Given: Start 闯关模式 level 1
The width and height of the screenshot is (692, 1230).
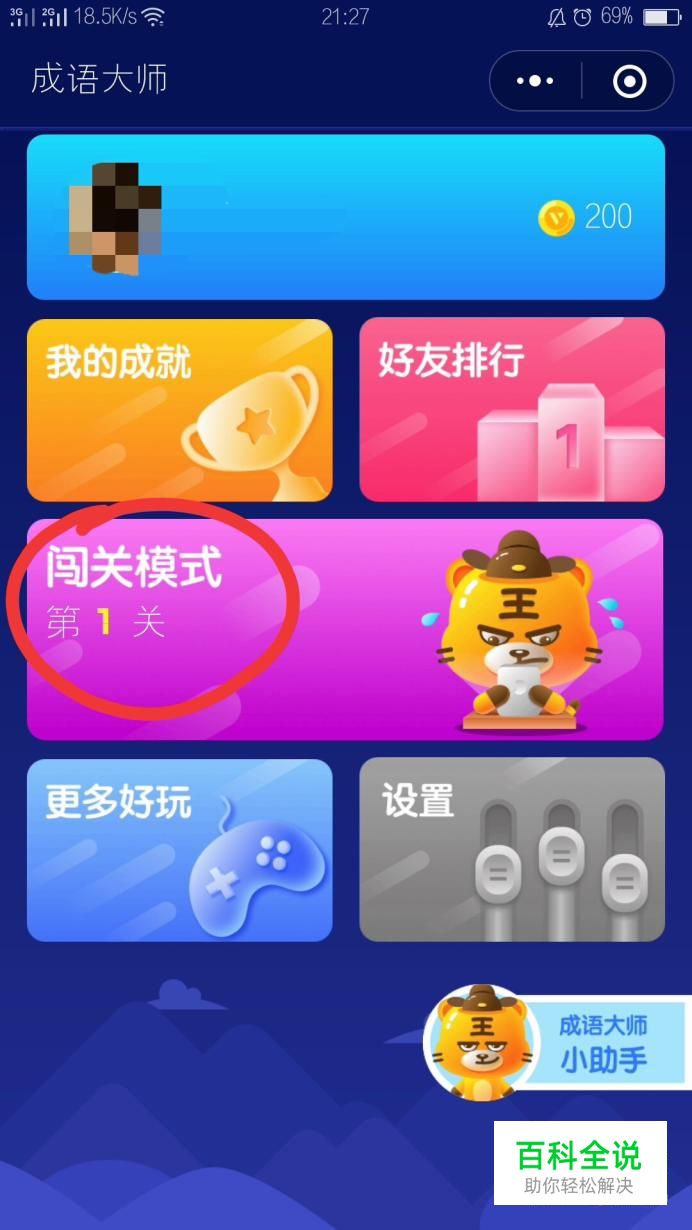Looking at the screenshot, I should tap(345, 629).
